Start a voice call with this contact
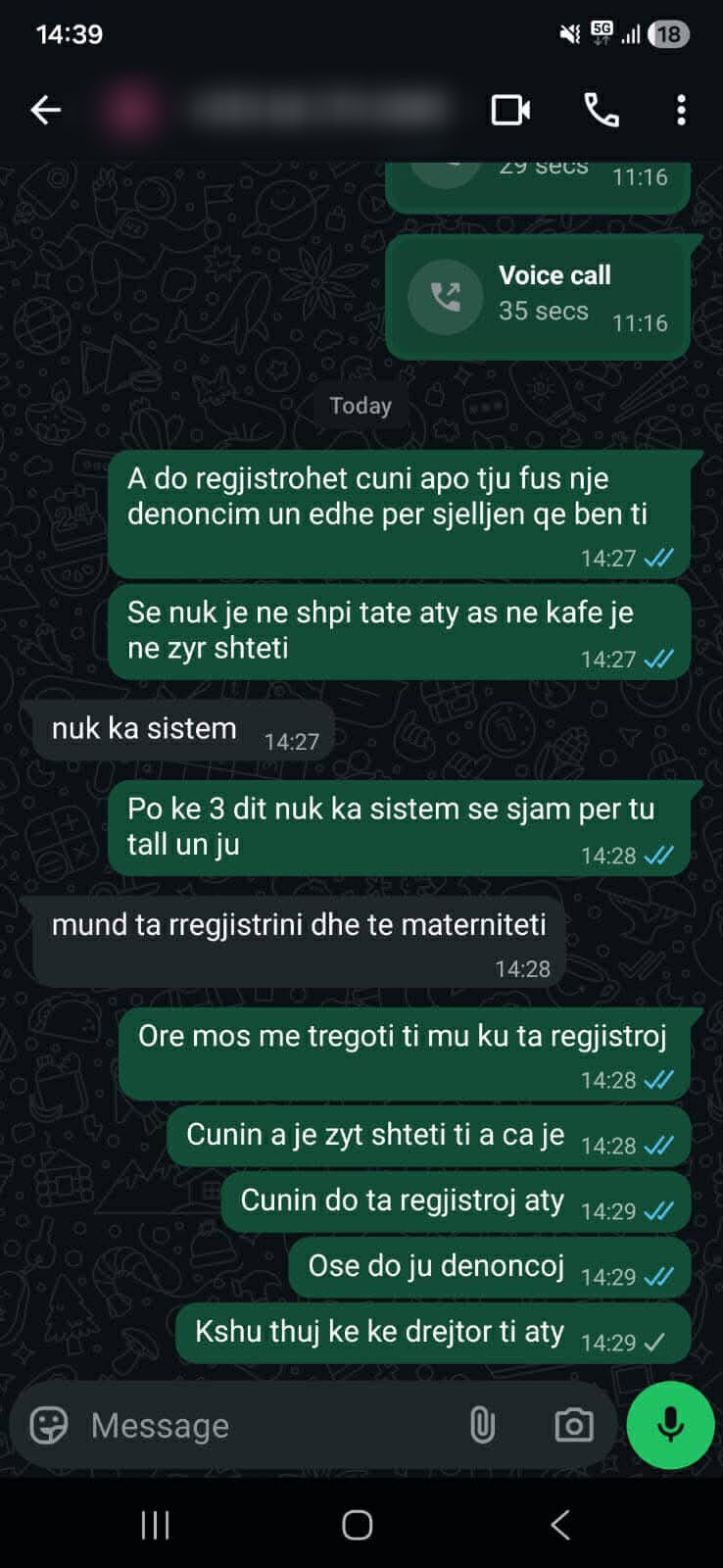The width and height of the screenshot is (723, 1568). point(601,110)
